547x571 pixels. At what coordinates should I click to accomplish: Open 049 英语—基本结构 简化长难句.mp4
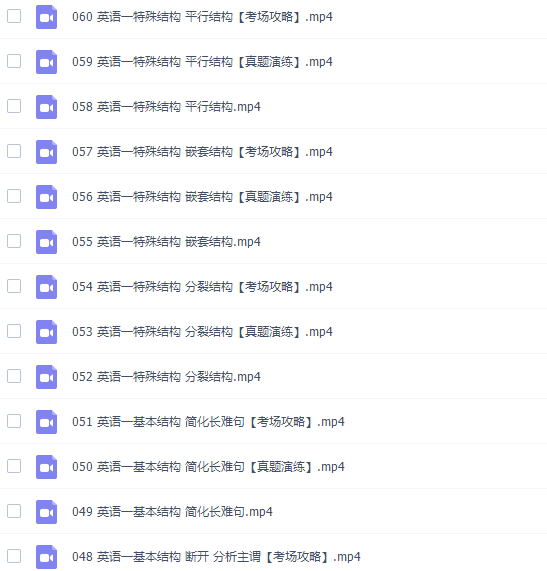point(172,512)
